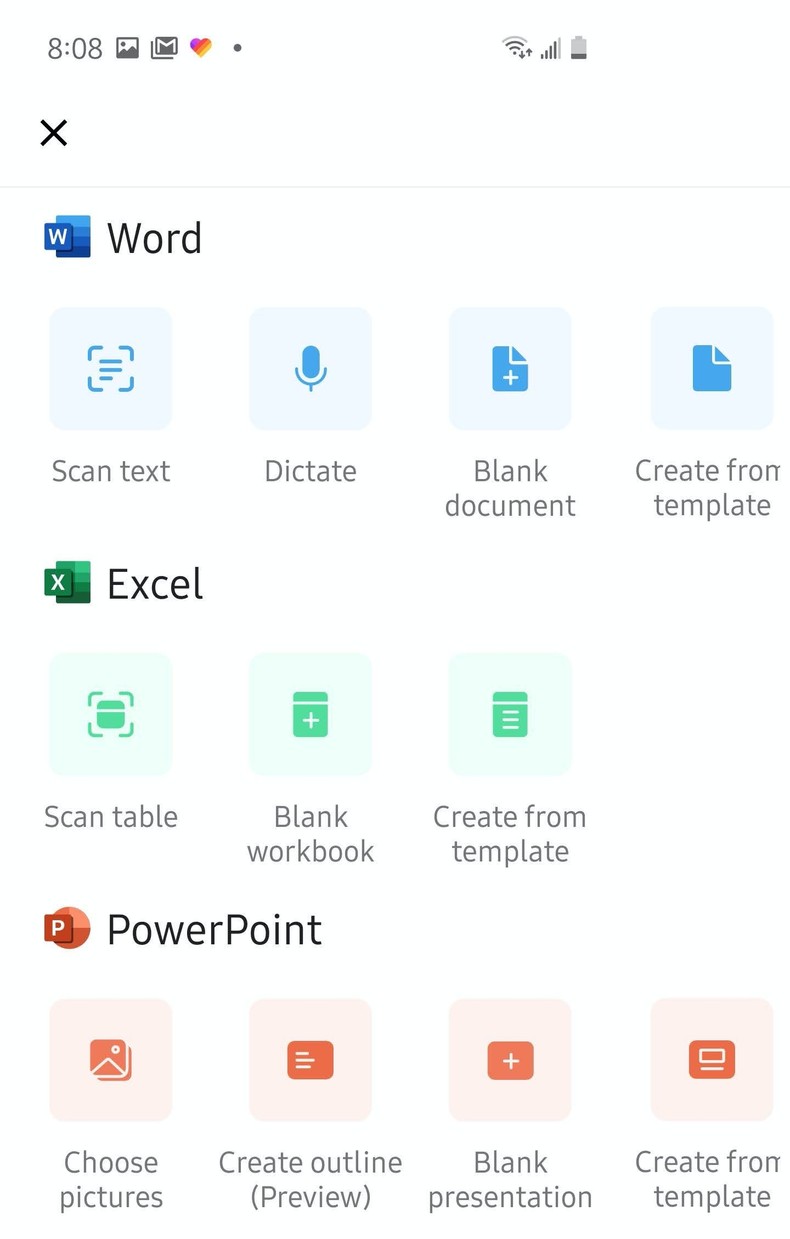This screenshot has width=790, height=1239.
Task: Tap the PowerPoint app logo
Action: [64, 929]
